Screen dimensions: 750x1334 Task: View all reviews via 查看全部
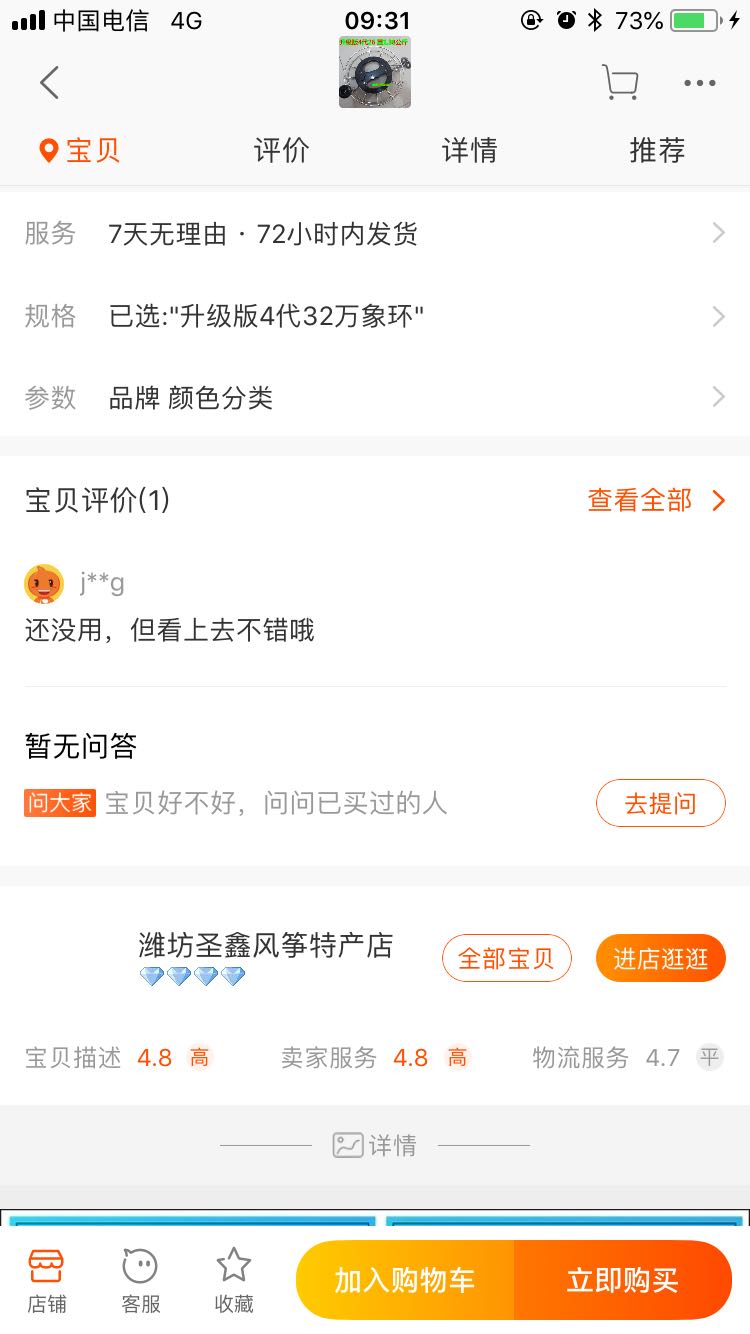pyautogui.click(x=656, y=500)
